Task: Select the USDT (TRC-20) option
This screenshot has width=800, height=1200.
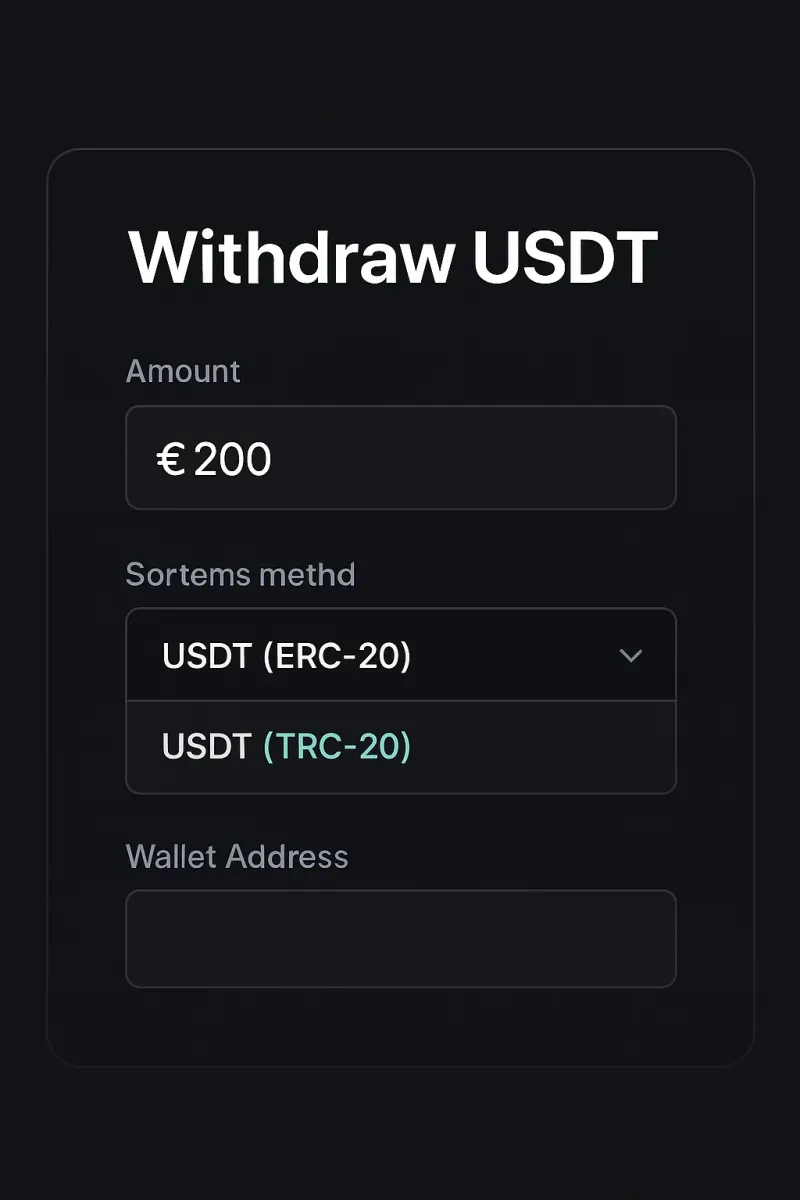Action: click(400, 746)
